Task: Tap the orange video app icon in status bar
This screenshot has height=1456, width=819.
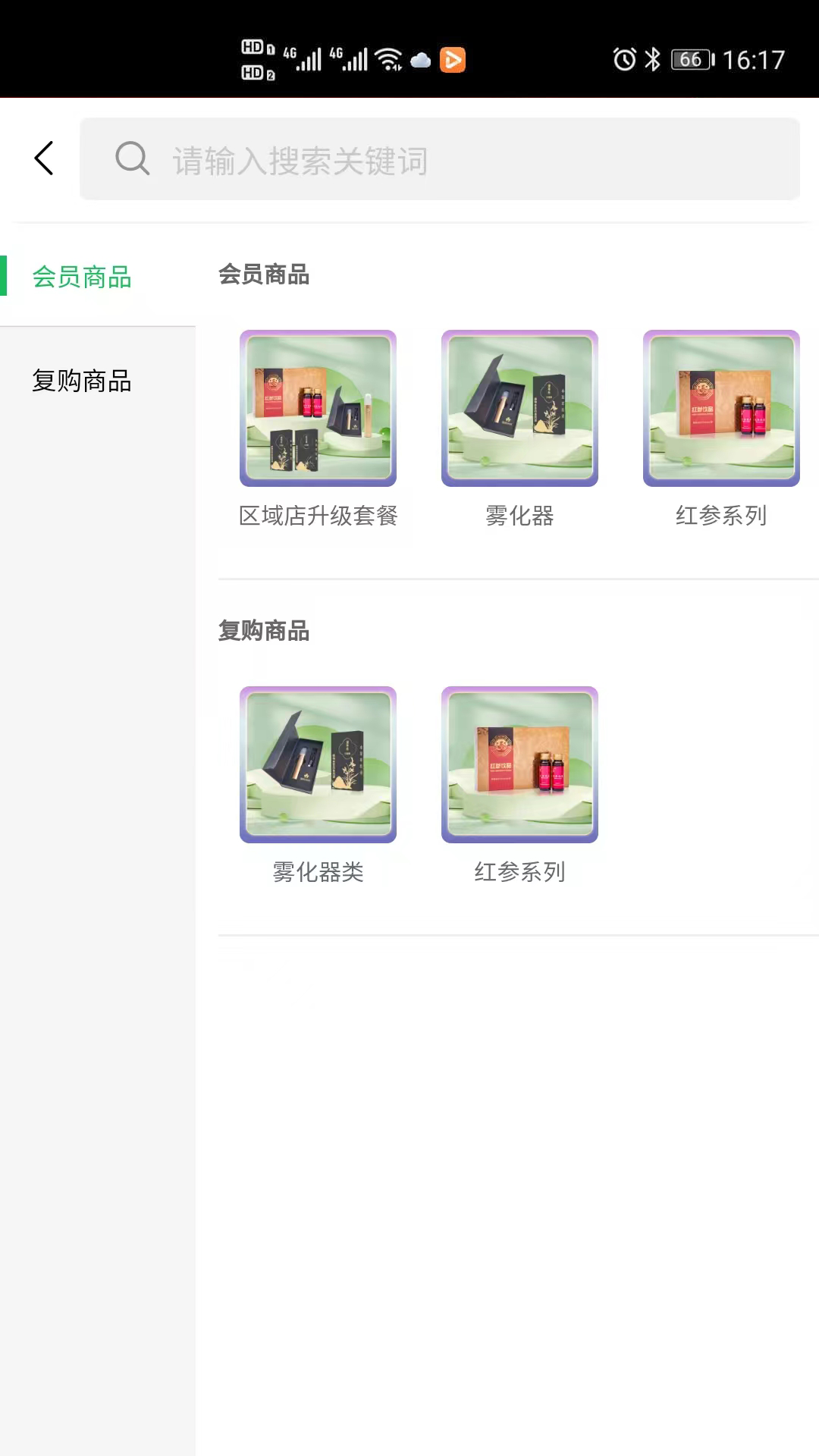Action: tap(452, 60)
